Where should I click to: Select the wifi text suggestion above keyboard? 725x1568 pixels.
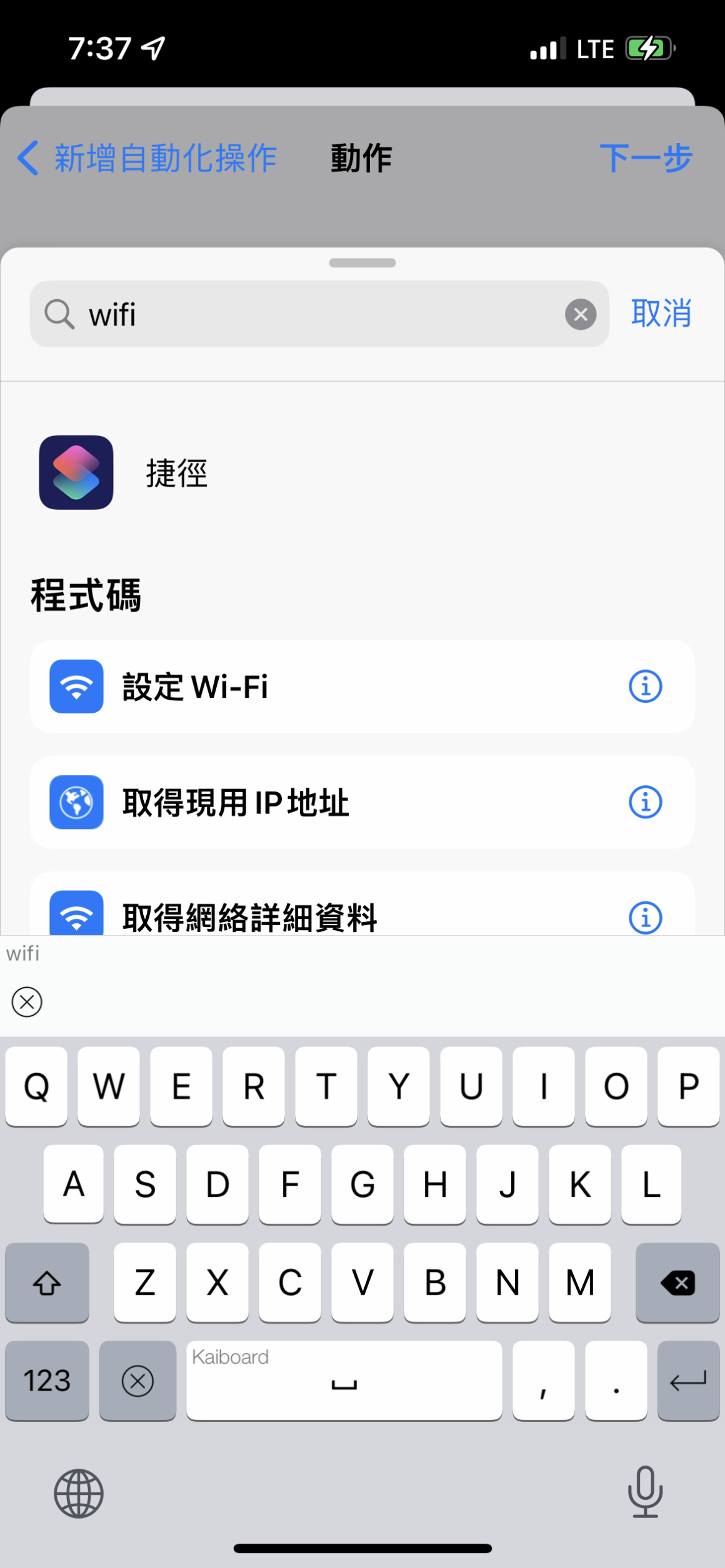coord(22,954)
